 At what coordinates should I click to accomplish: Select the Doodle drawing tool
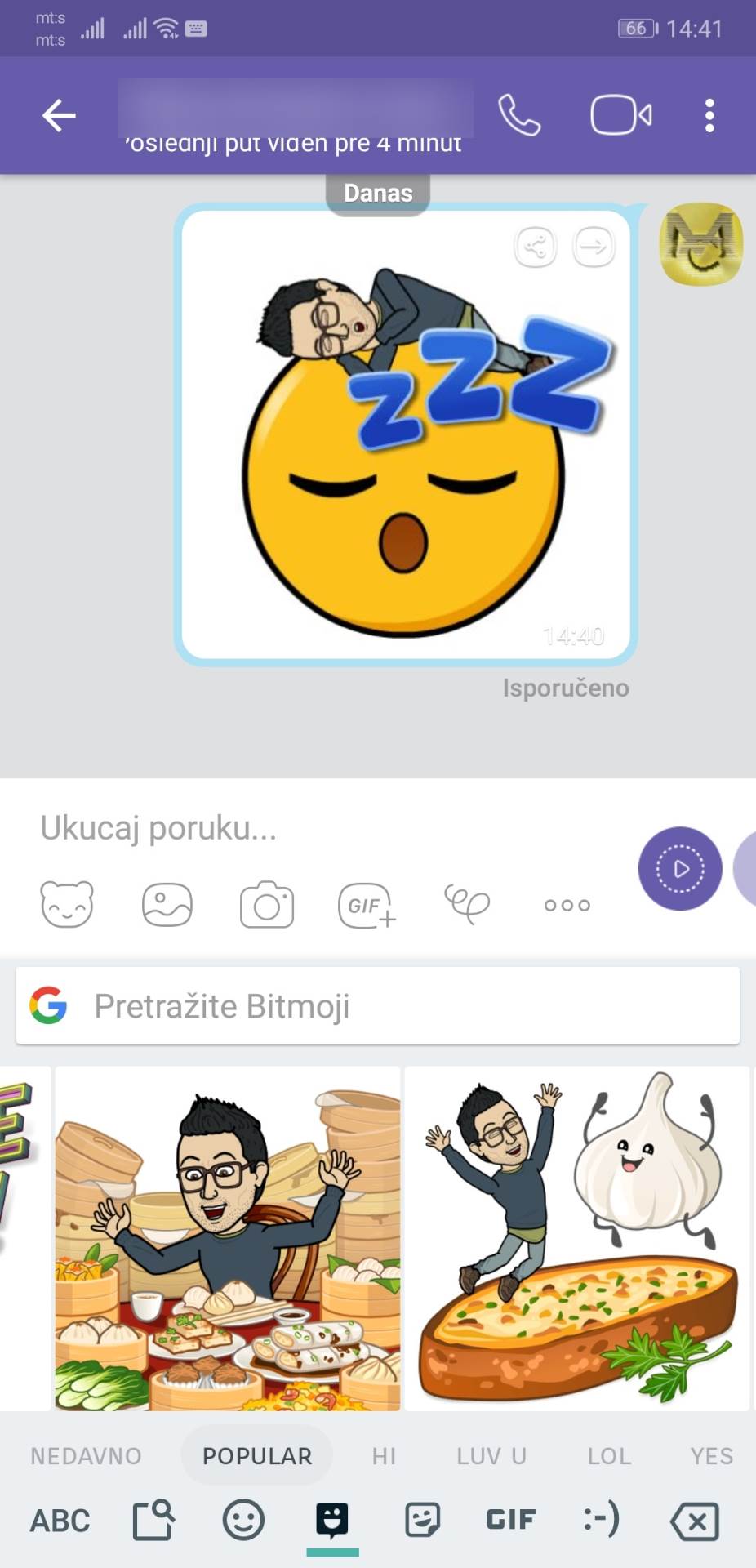pyautogui.click(x=467, y=904)
